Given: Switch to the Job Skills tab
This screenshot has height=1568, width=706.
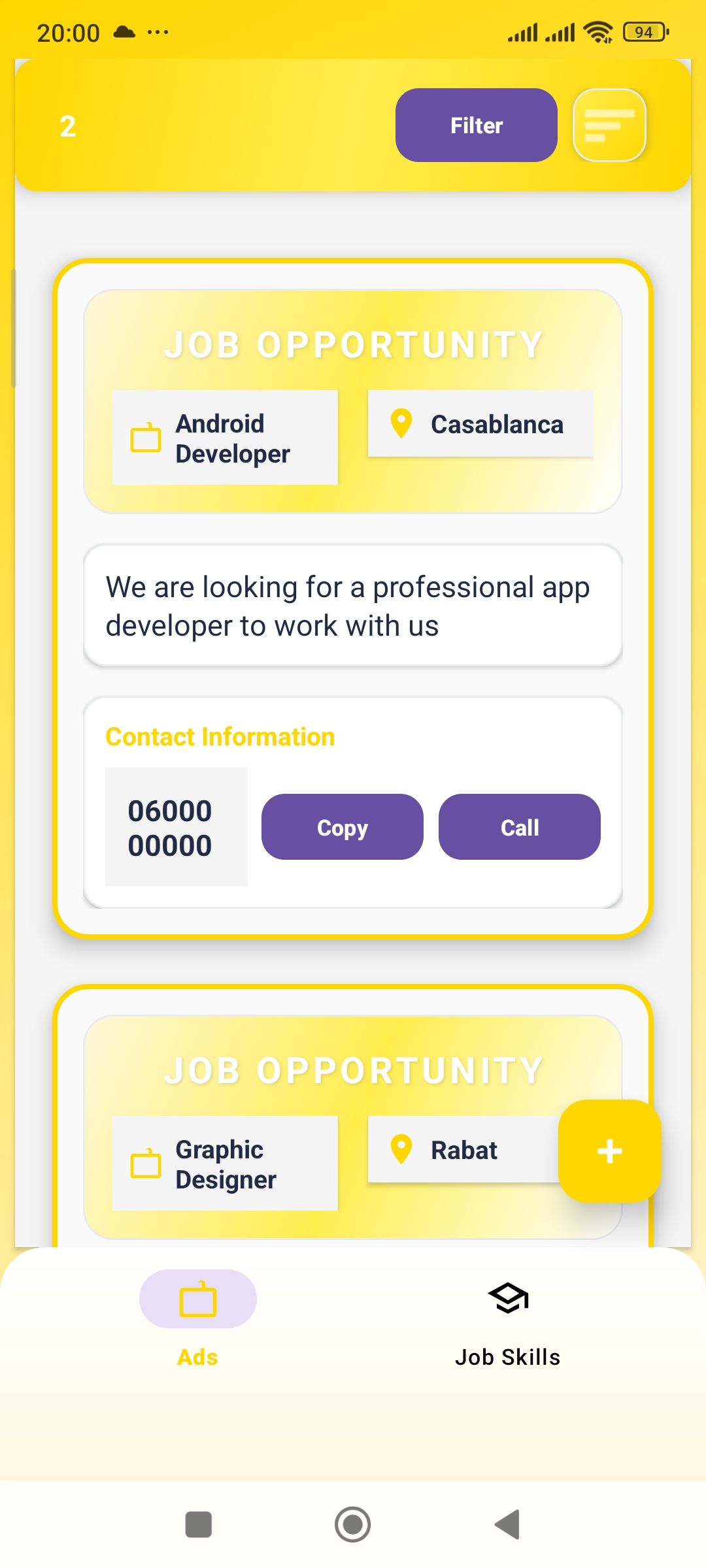Looking at the screenshot, I should (x=507, y=1320).
